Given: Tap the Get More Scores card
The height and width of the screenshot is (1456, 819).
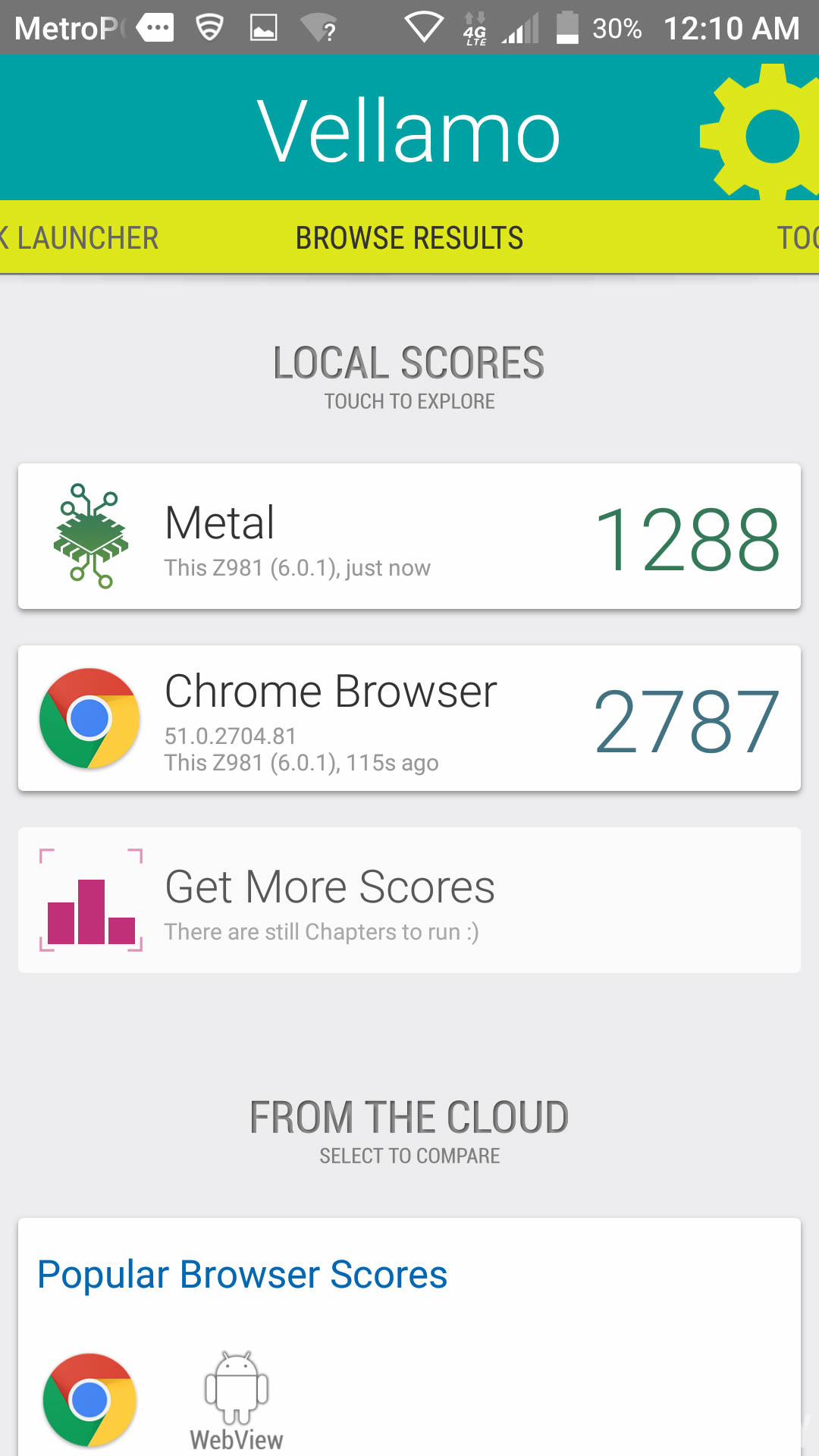Looking at the screenshot, I should coord(409,900).
